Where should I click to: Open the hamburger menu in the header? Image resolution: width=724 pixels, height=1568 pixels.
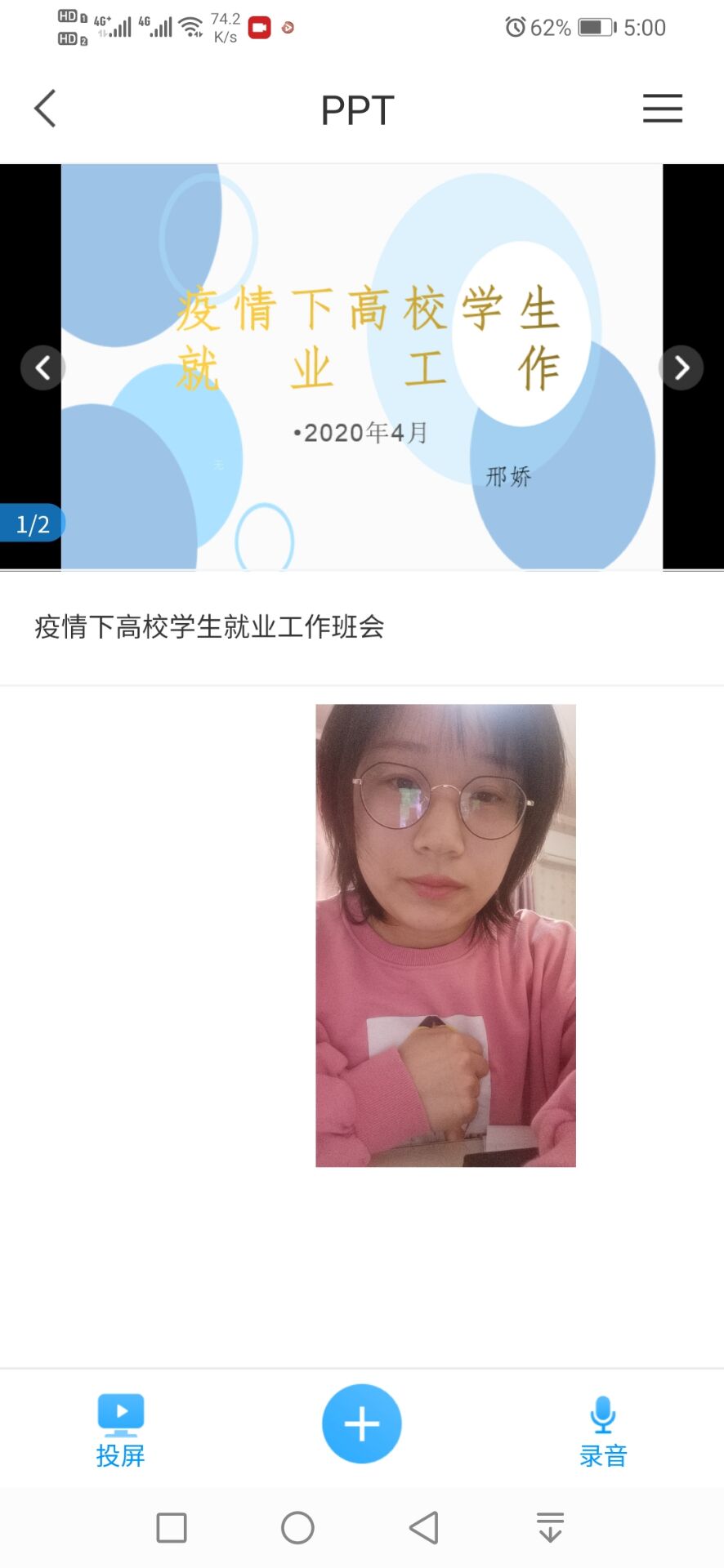coord(662,109)
